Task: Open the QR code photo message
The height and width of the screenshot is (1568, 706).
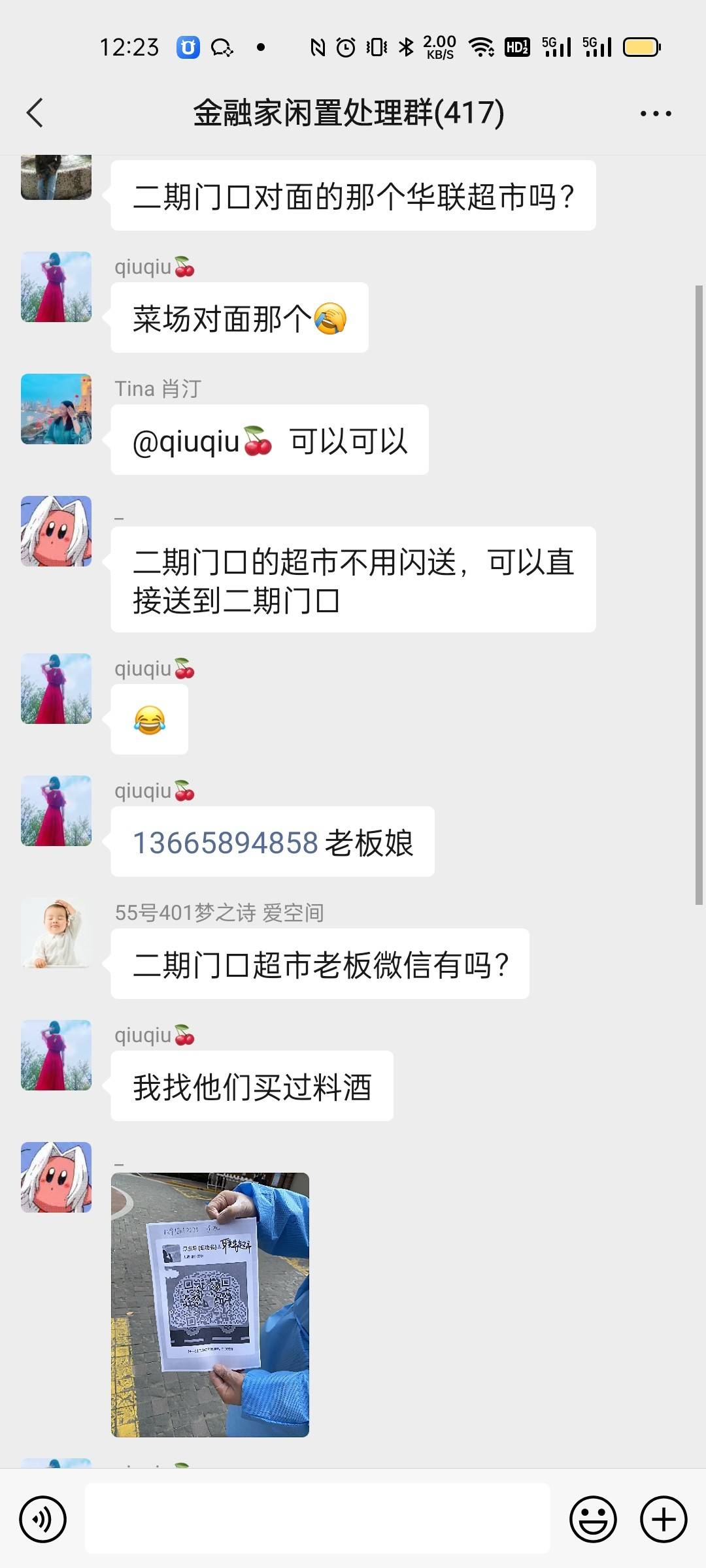Action: 210,1304
